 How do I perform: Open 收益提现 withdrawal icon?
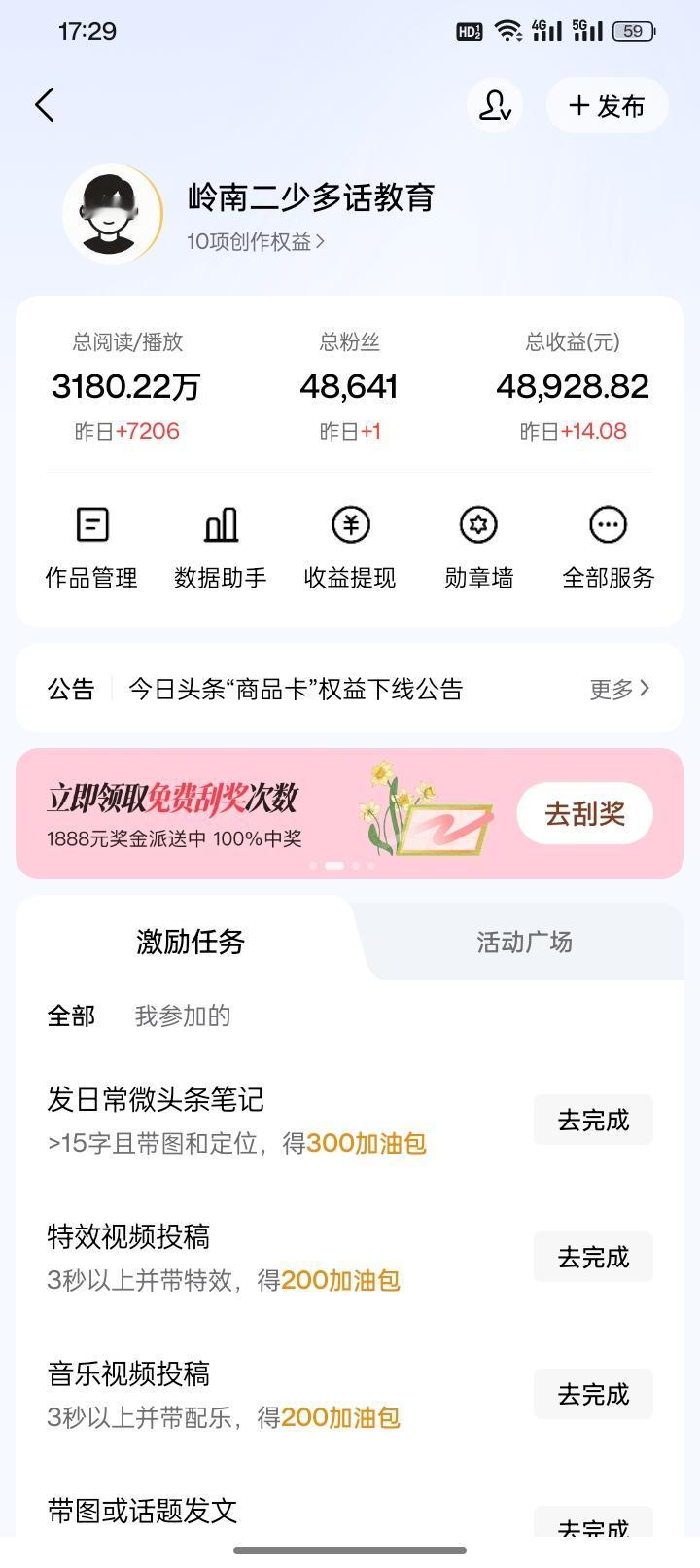[350, 543]
